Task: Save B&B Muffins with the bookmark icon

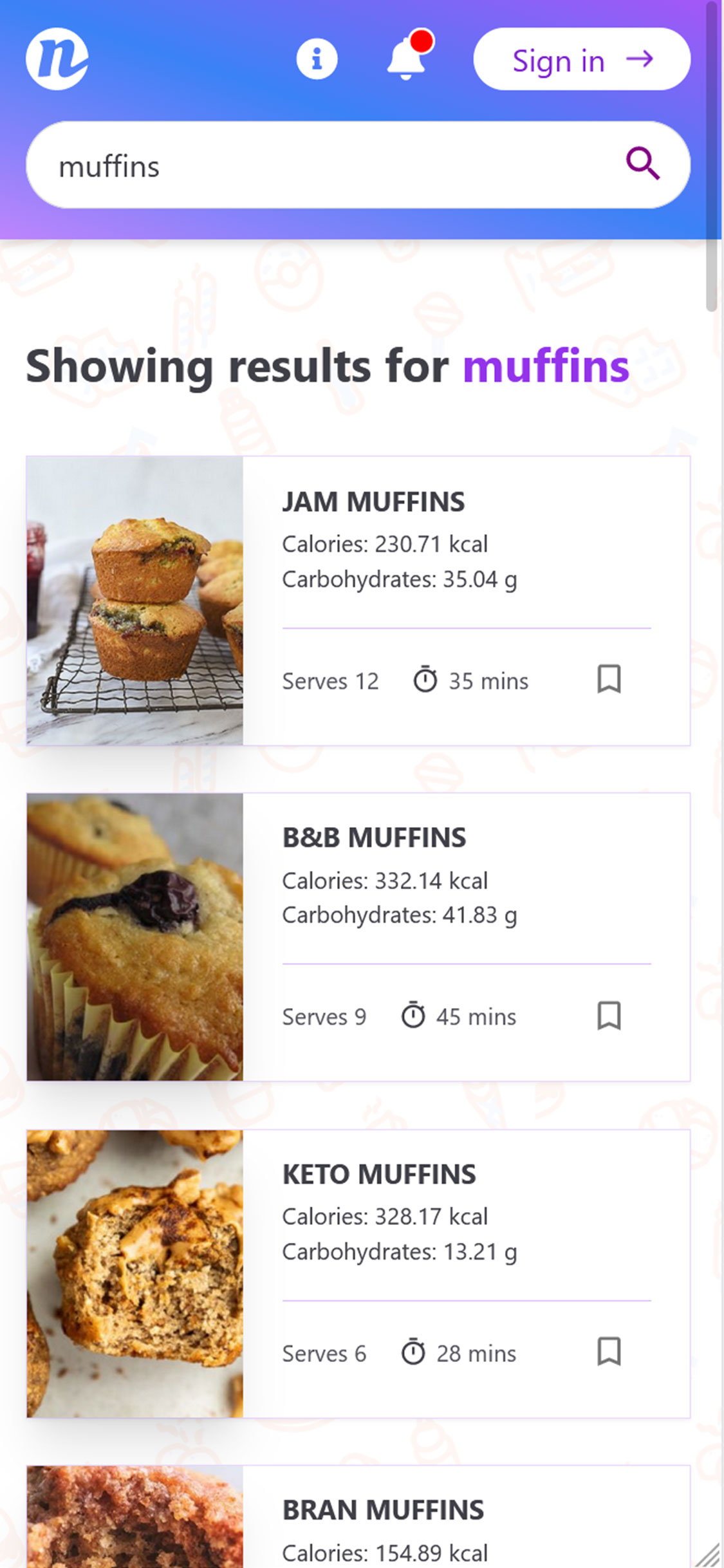Action: tap(609, 1016)
